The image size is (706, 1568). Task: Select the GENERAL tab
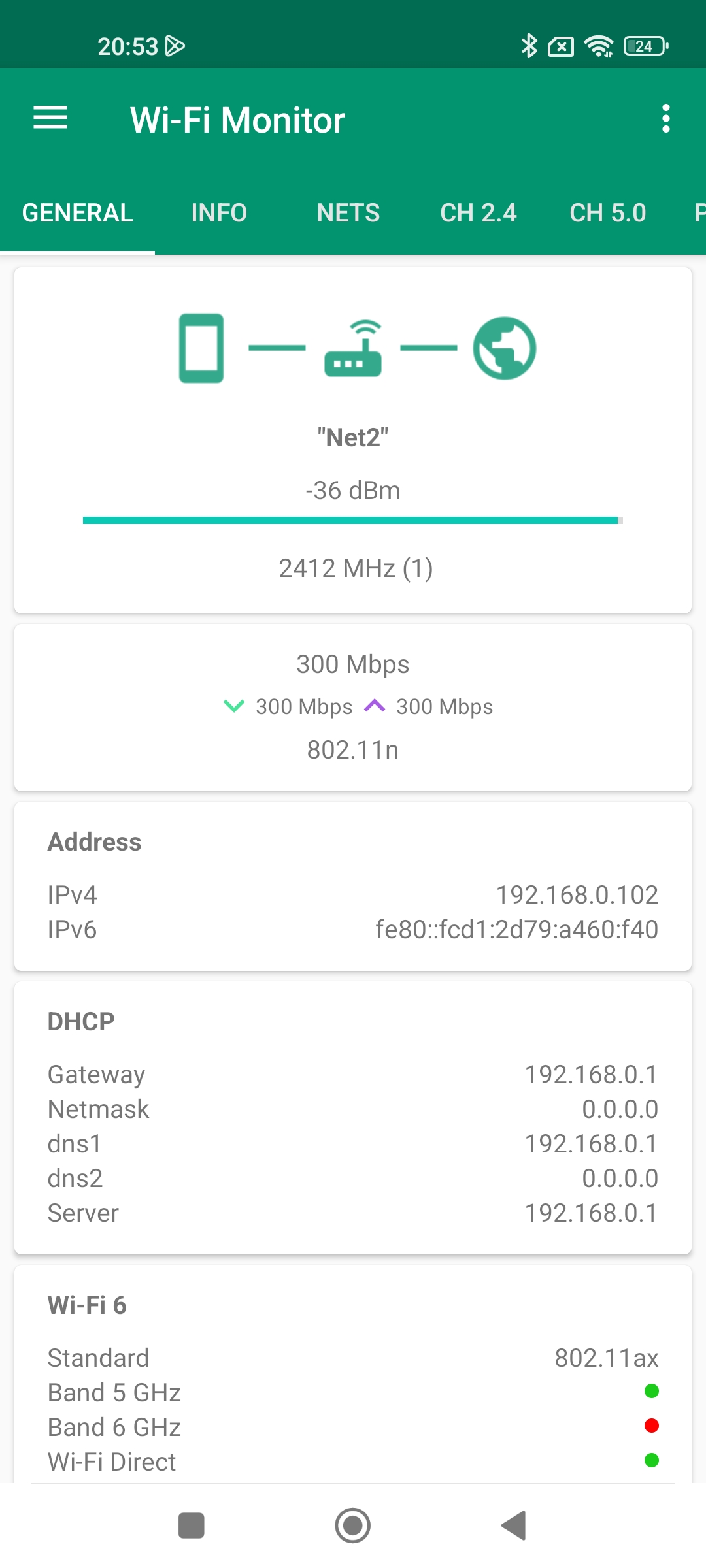[x=78, y=213]
